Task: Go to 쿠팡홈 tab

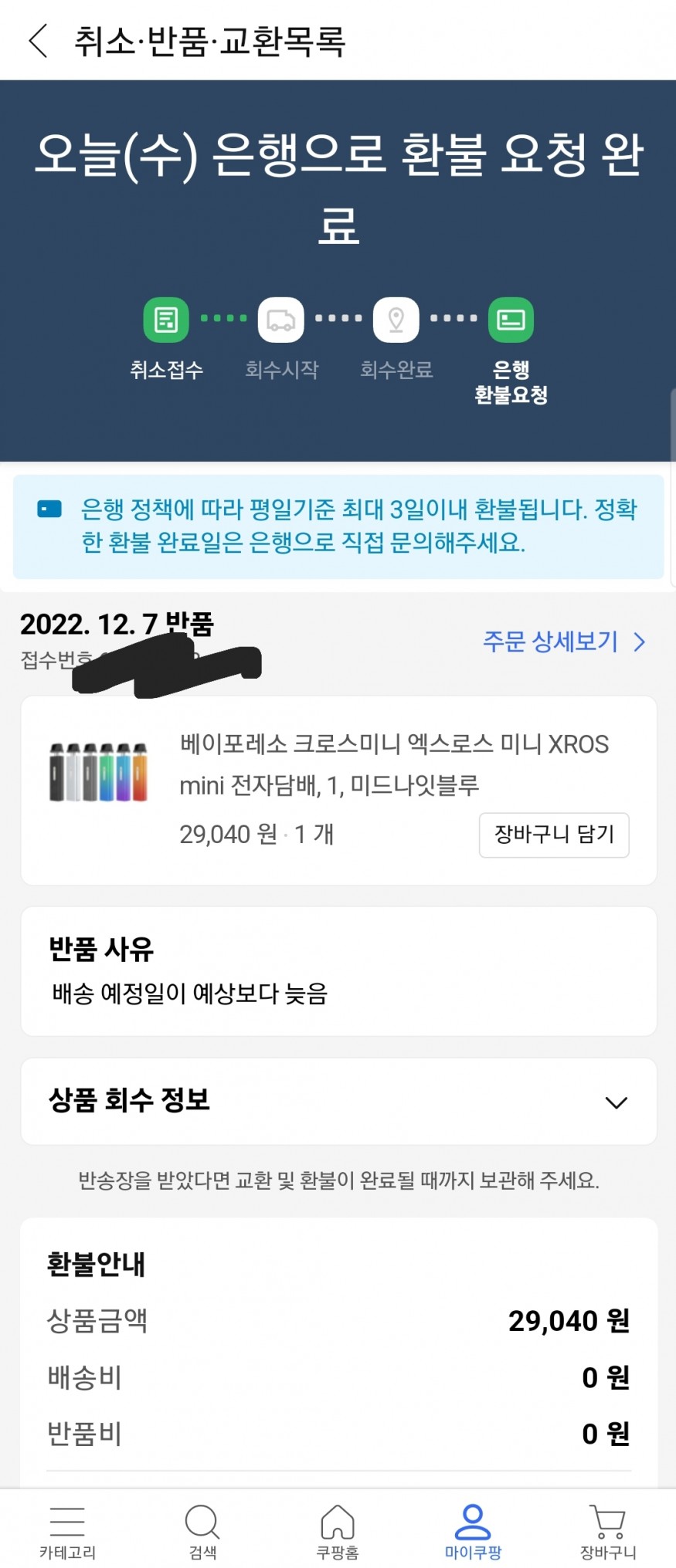Action: 338,1532
